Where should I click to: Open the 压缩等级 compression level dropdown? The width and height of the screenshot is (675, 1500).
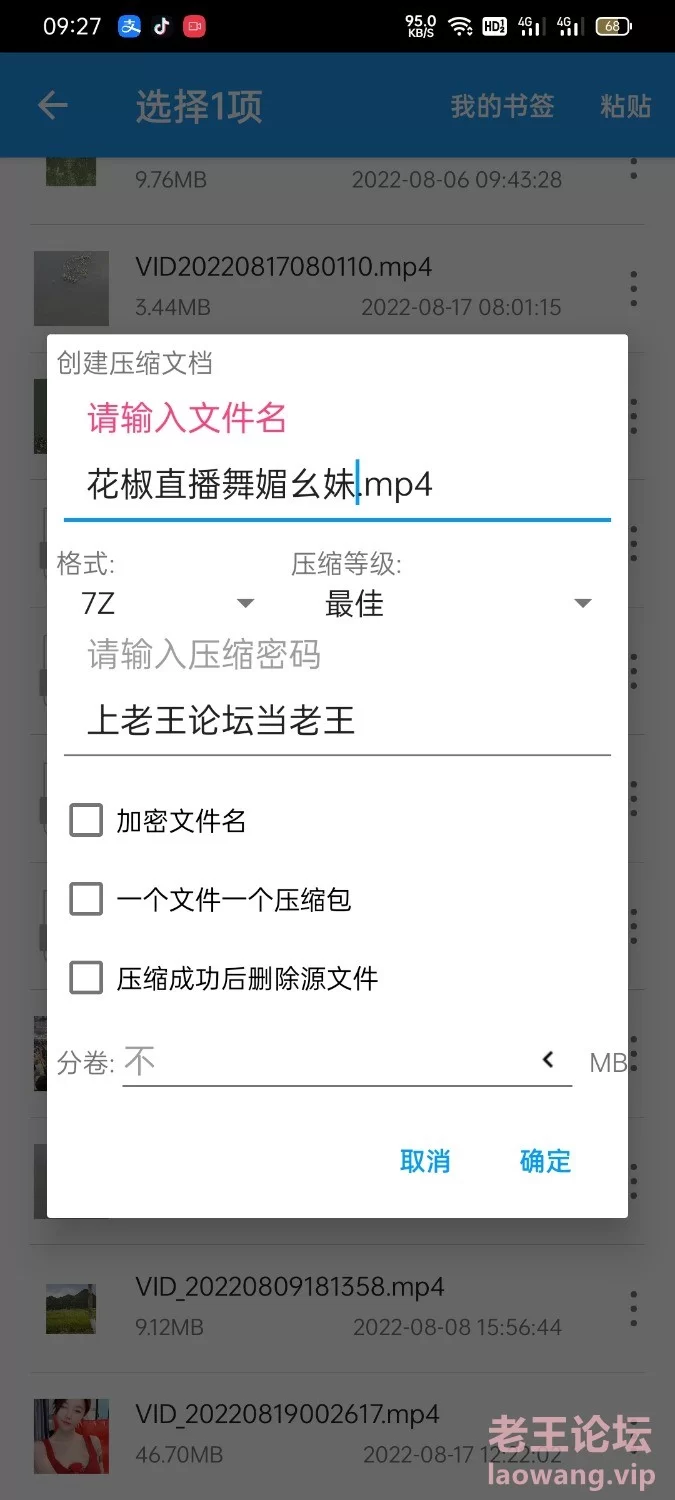[x=456, y=604]
